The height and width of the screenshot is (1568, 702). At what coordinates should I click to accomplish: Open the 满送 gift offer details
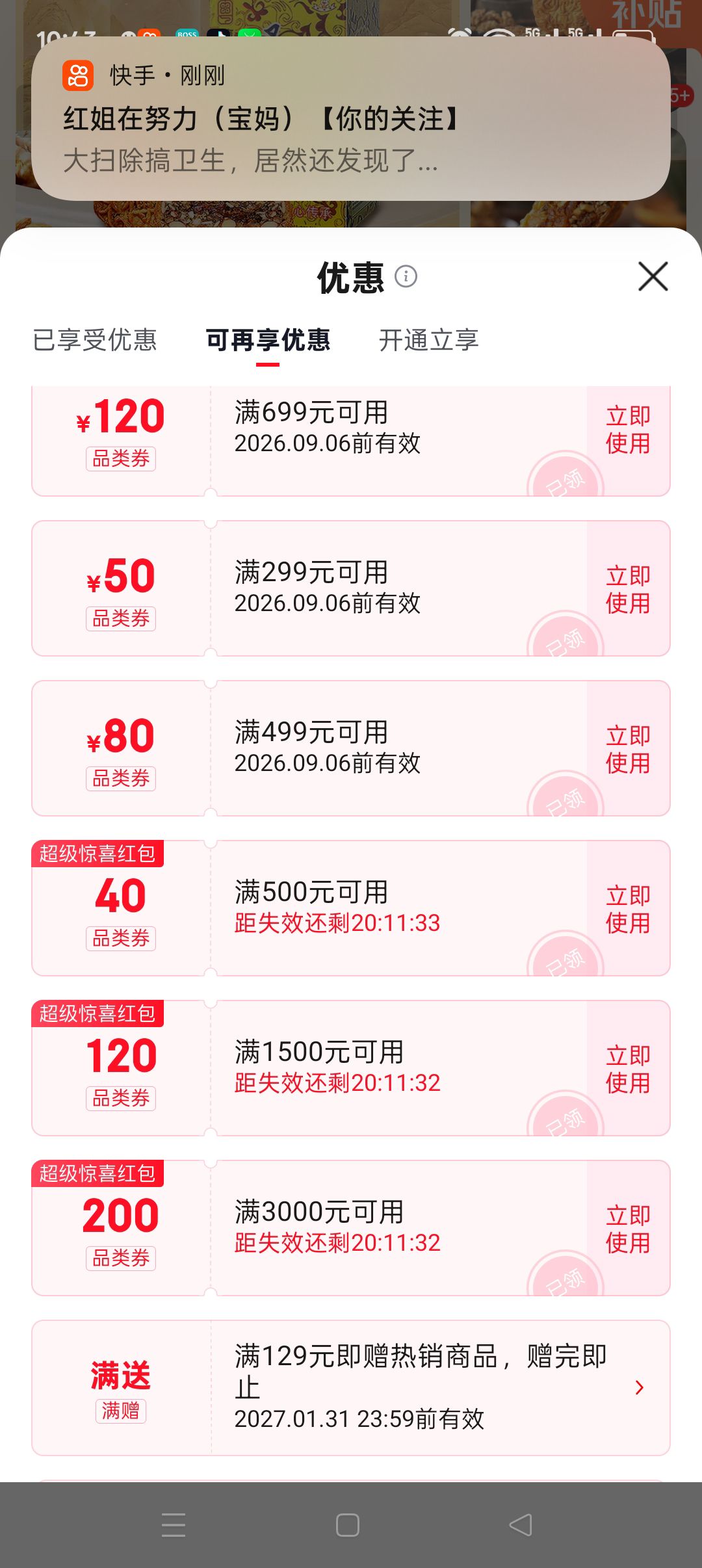(351, 1388)
